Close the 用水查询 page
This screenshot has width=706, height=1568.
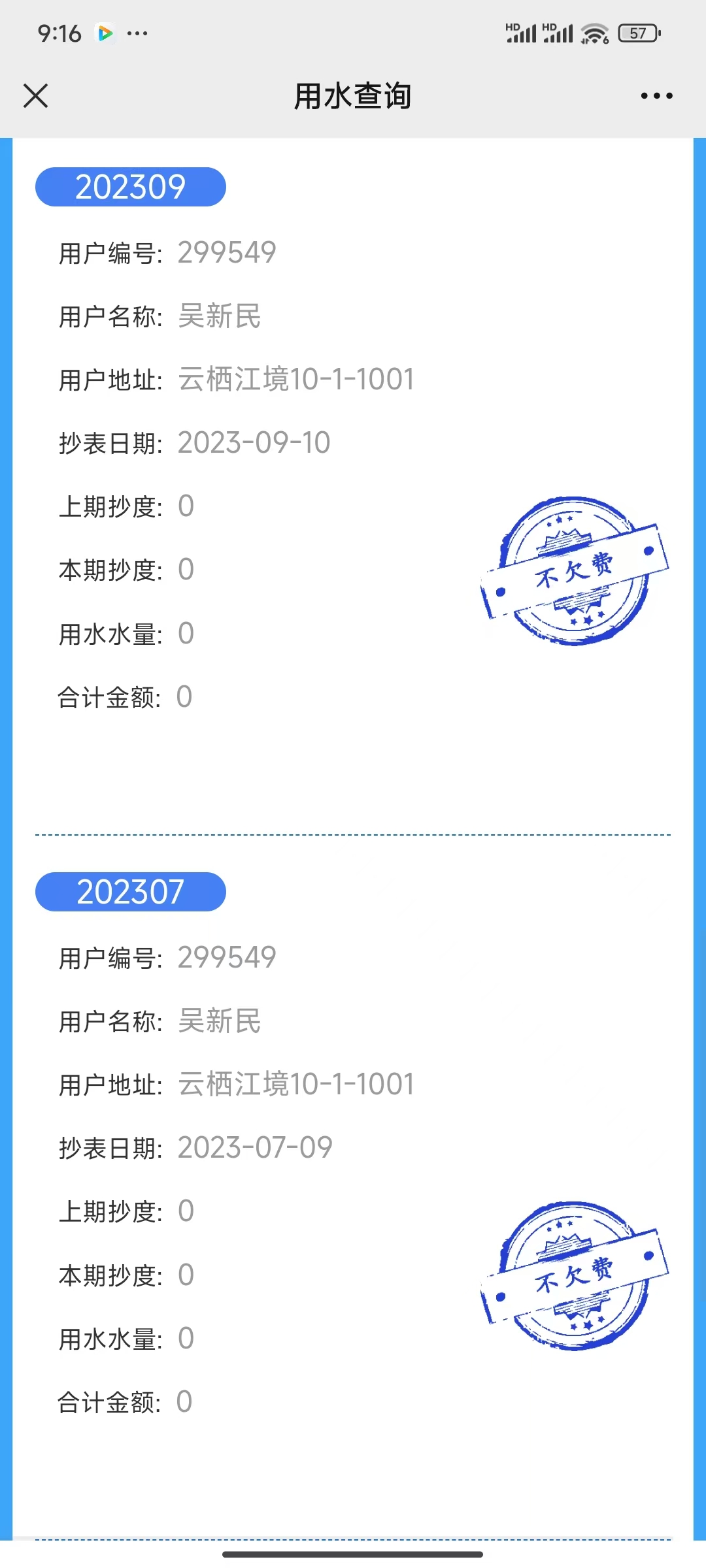36,96
